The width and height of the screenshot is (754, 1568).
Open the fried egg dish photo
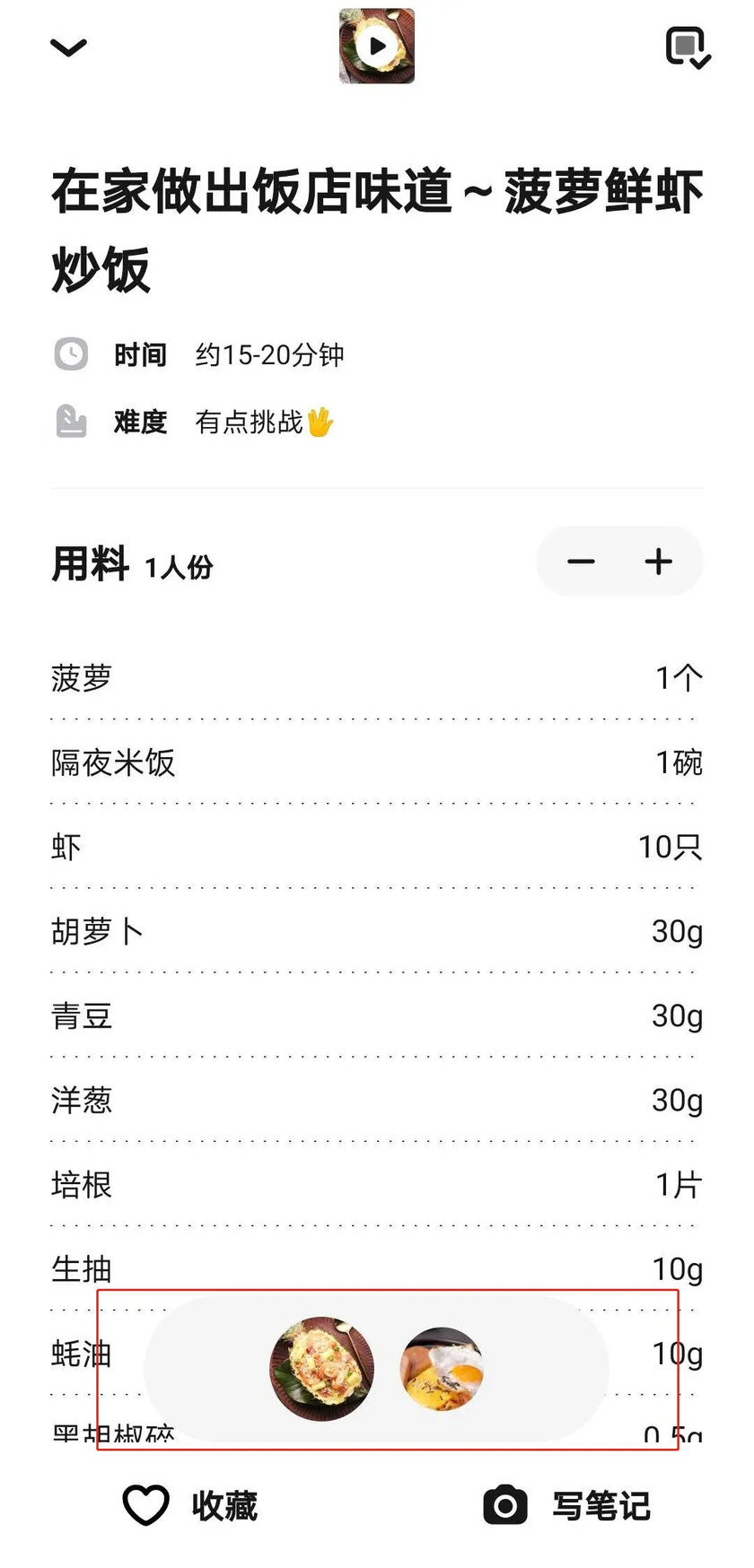[x=442, y=1369]
